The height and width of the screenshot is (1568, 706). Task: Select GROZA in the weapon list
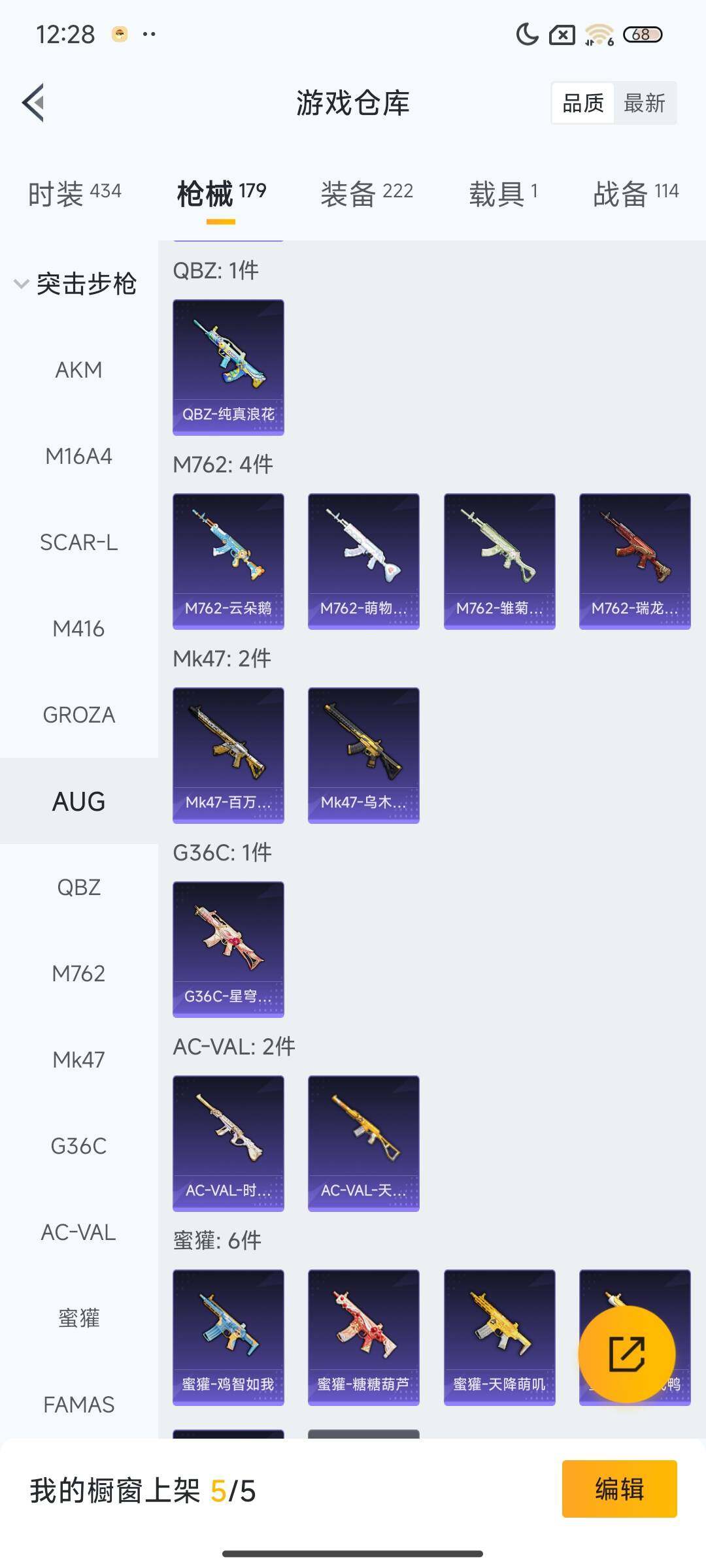(x=78, y=715)
